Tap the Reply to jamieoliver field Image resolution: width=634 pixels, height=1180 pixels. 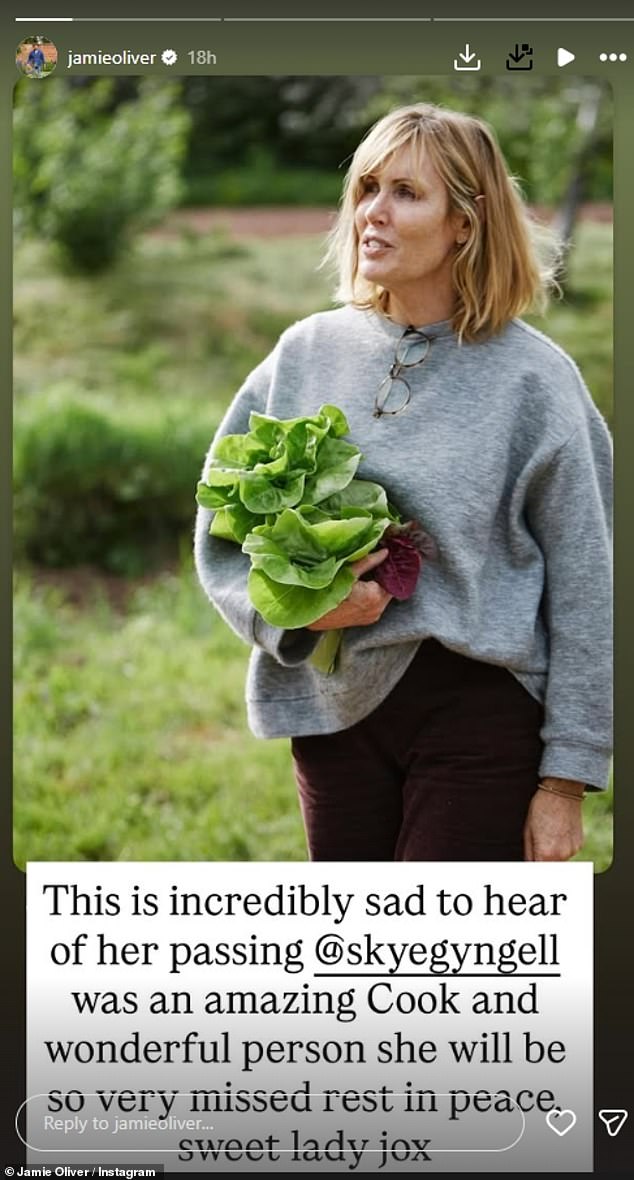[270, 1123]
